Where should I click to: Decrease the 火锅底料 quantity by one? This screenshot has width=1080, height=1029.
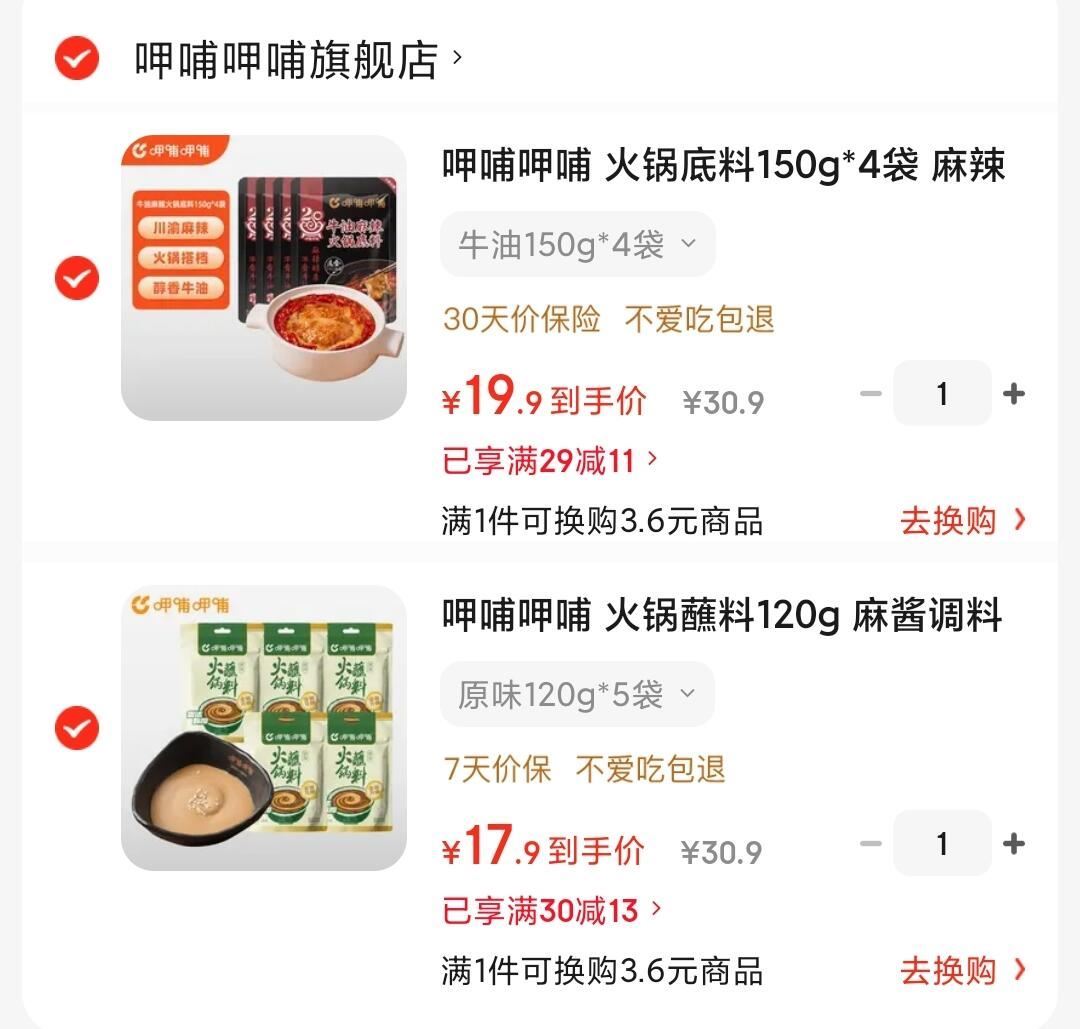(870, 394)
